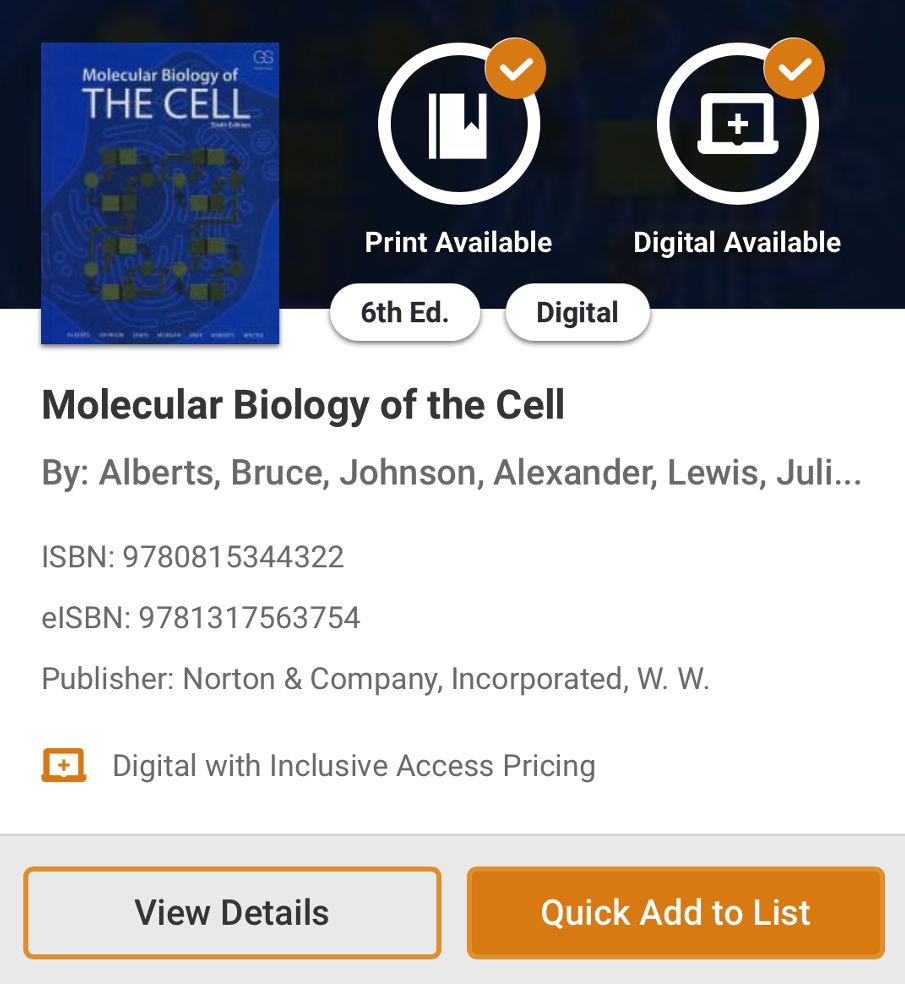905x984 pixels.
Task: Open the Molecular Biology of the Cell cover
Action: tap(160, 193)
